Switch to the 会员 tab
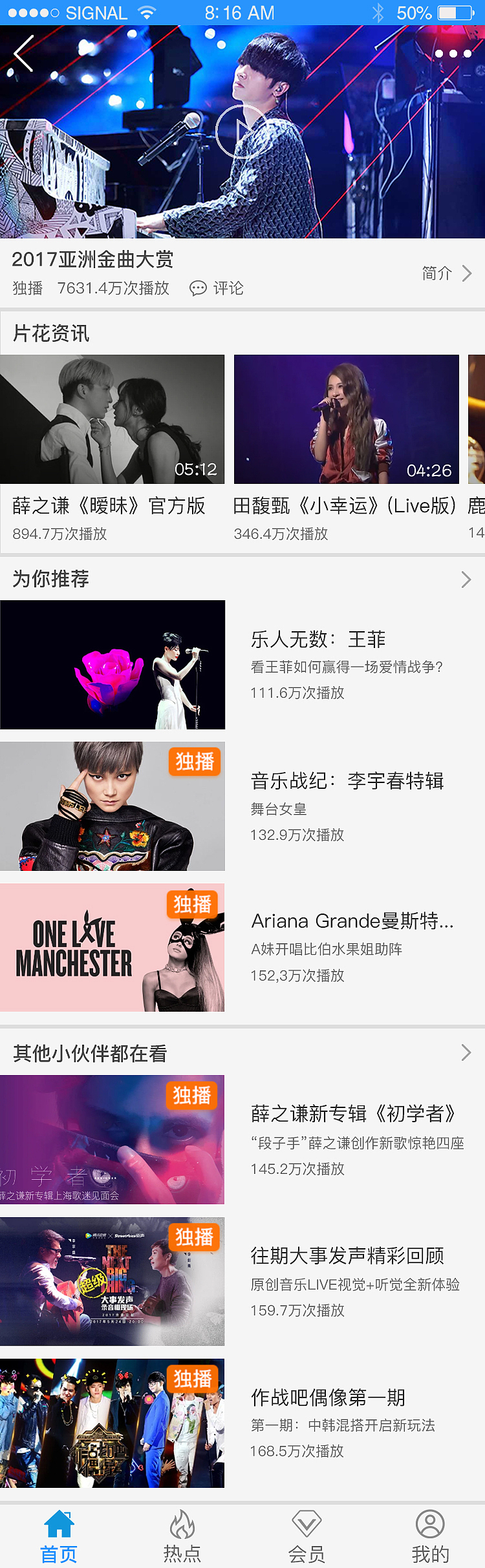This screenshot has height=1568, width=485. pyautogui.click(x=306, y=1536)
